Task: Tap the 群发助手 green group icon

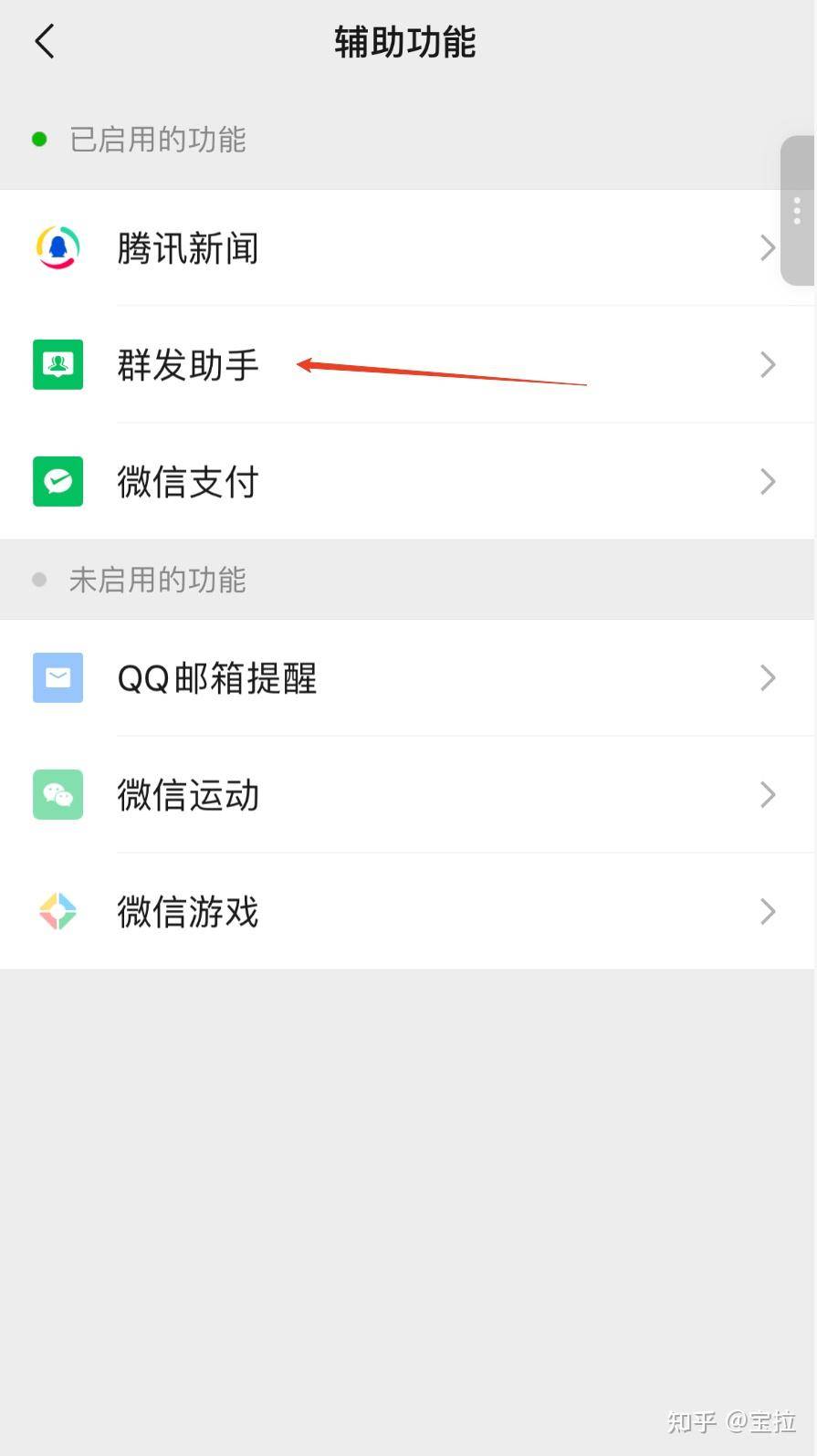Action: pos(58,364)
